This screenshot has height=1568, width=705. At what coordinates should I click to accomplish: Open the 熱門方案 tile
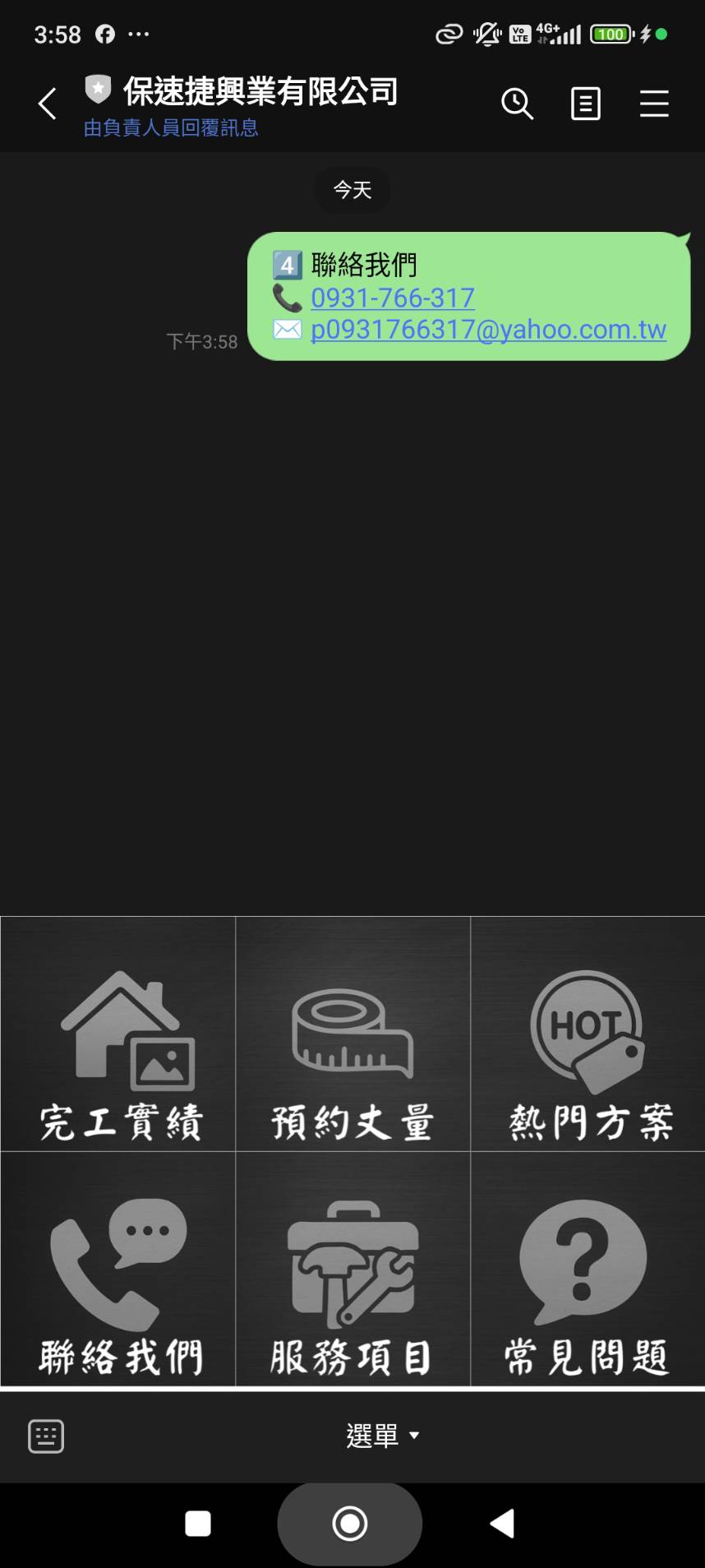587,1034
